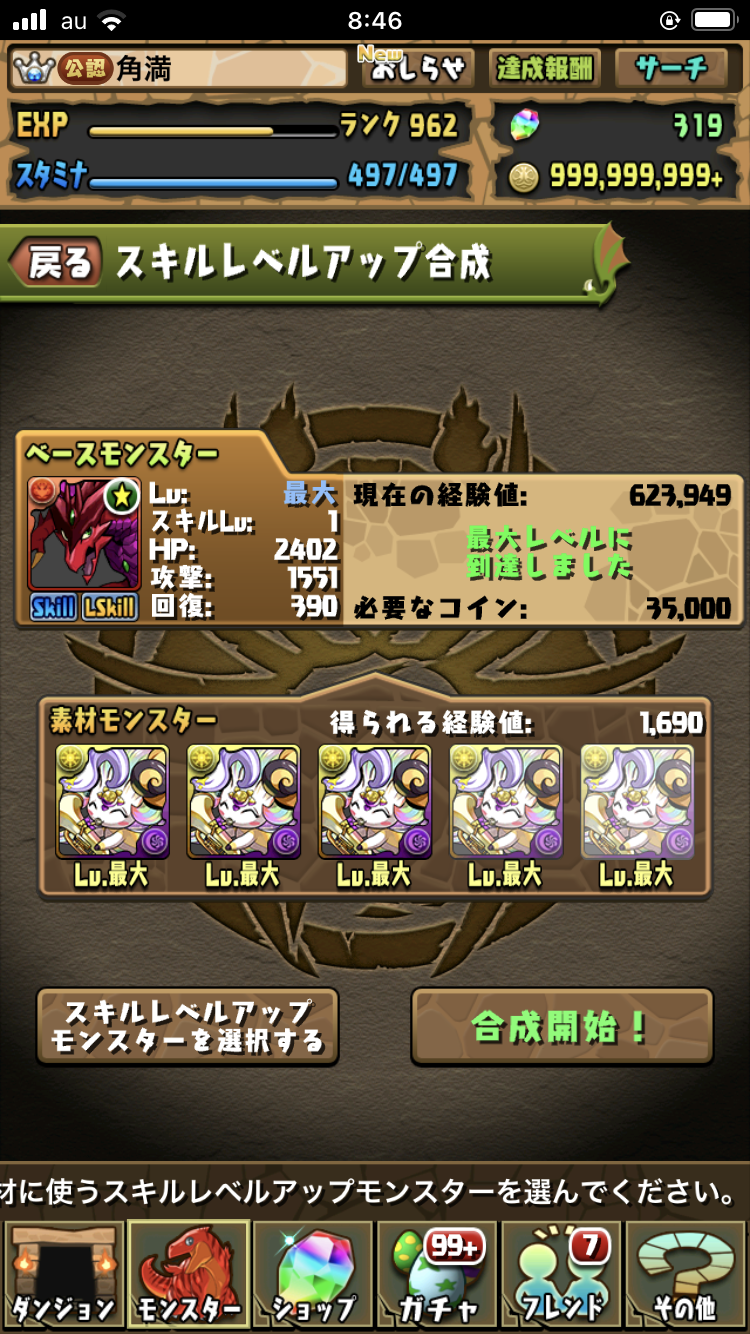Viewport: 750px width, 1334px height.
Task: Switch to the その他 tab
Action: (686, 1274)
